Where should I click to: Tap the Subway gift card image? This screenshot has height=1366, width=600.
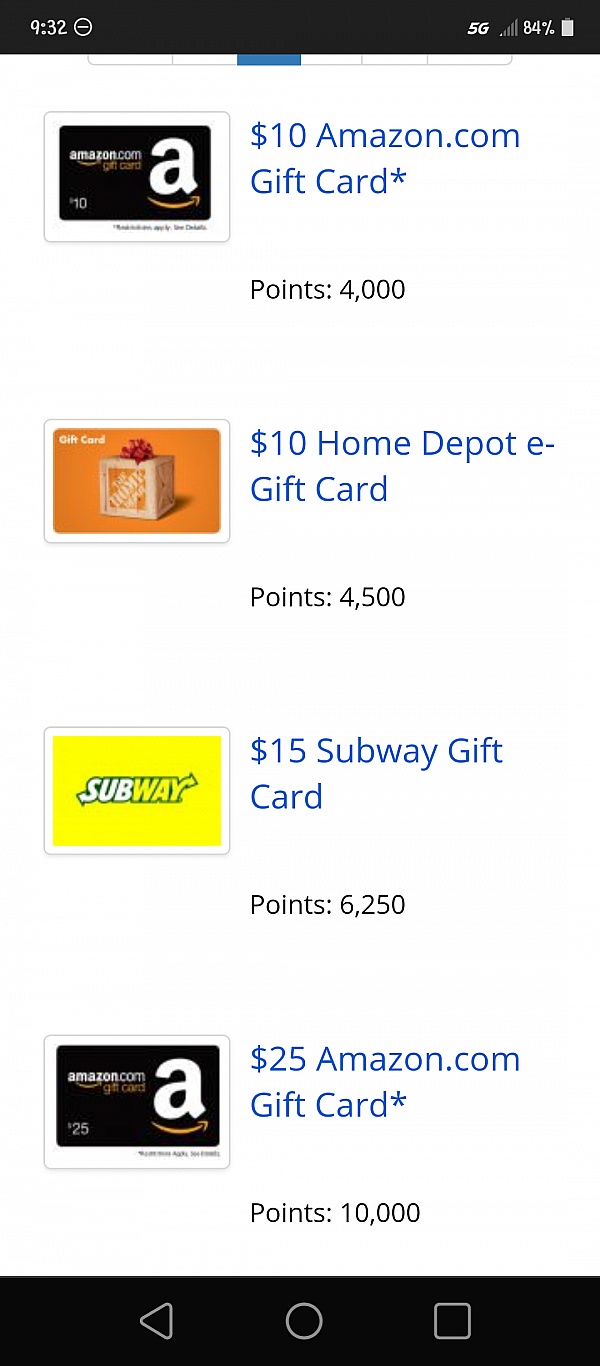coord(137,790)
